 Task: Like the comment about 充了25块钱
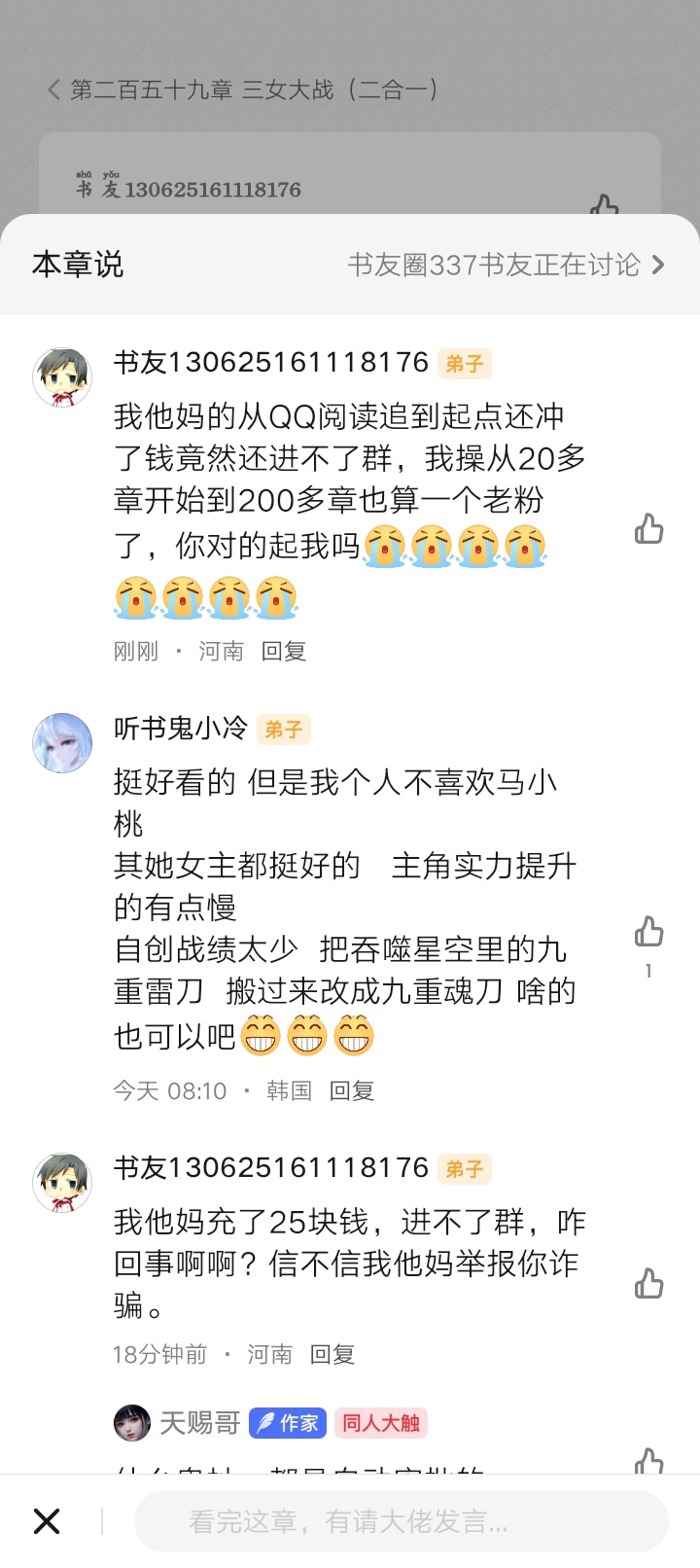point(648,1284)
